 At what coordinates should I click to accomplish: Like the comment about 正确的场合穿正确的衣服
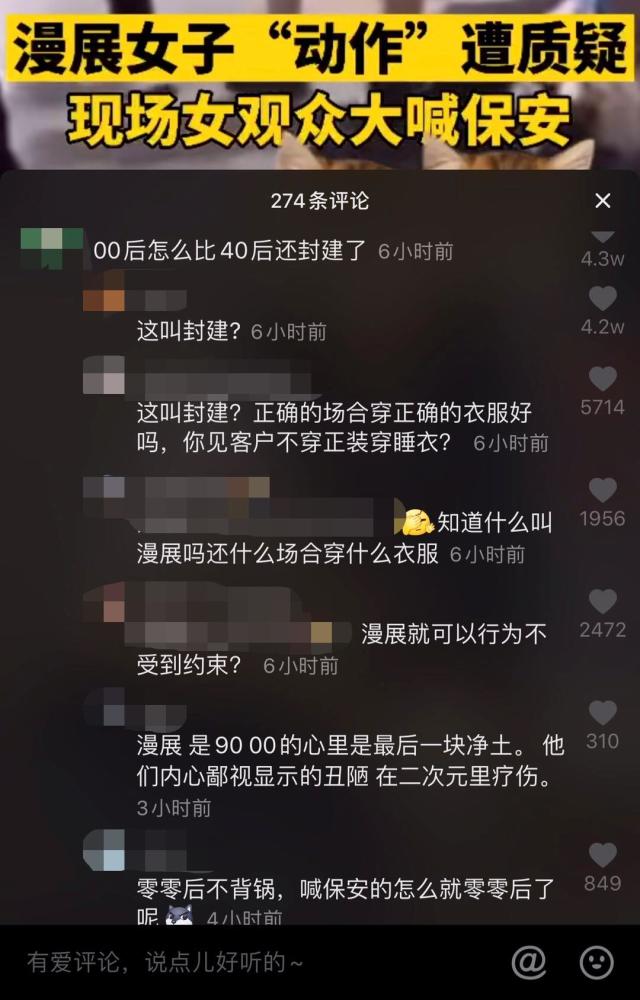602,379
